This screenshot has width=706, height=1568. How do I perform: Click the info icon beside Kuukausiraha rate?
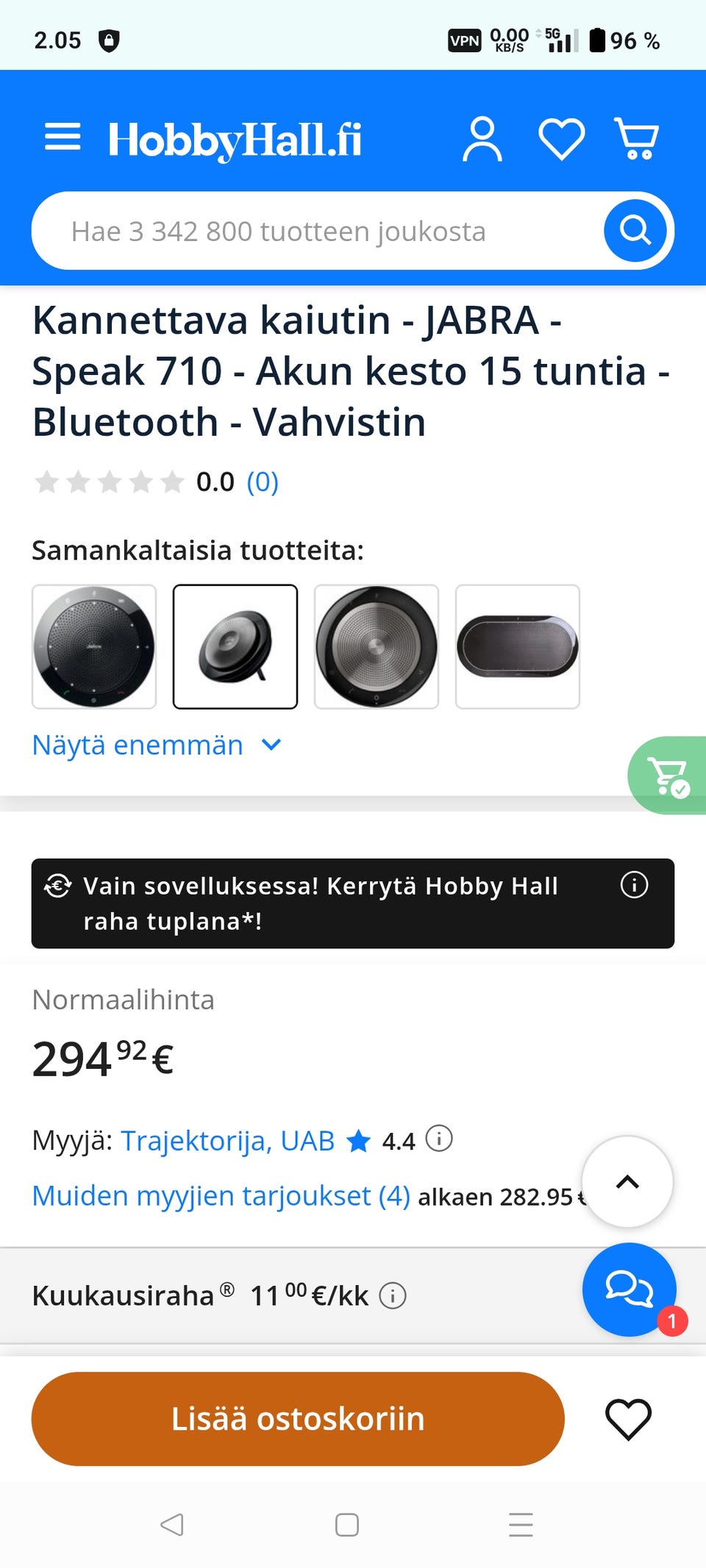coord(392,1296)
